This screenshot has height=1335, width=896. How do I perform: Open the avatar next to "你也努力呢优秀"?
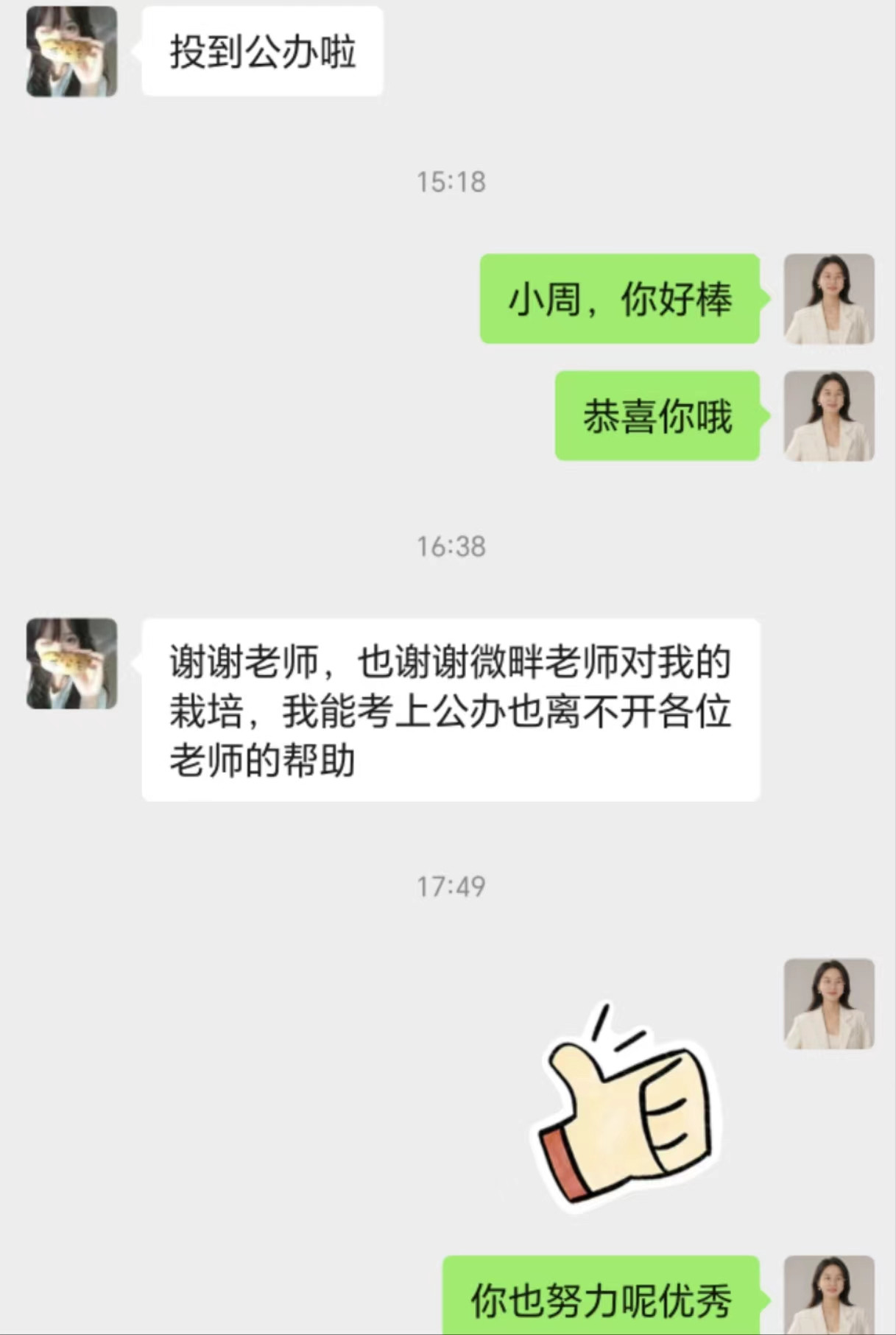coord(828,1296)
